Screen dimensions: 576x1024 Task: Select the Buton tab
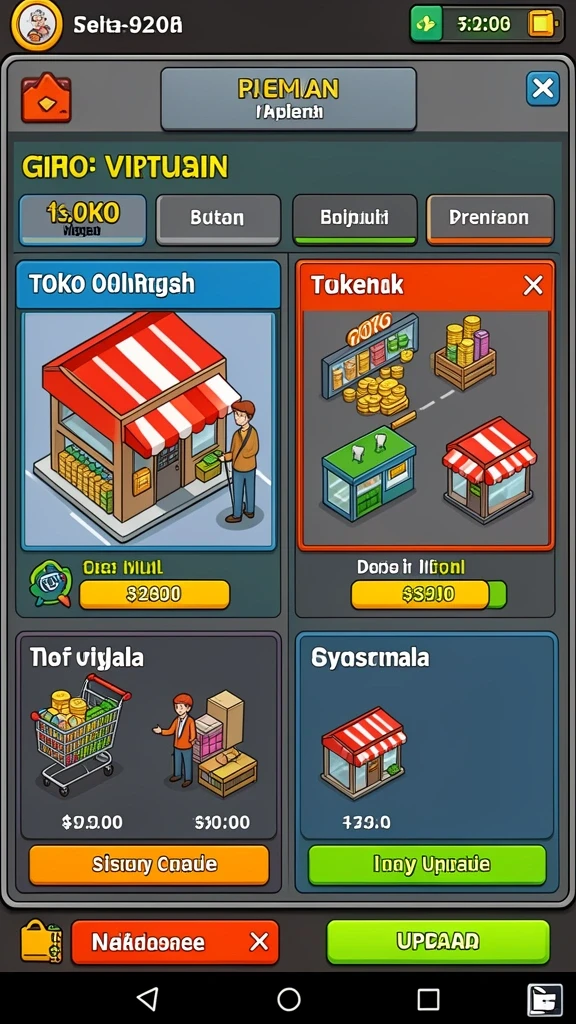click(217, 217)
